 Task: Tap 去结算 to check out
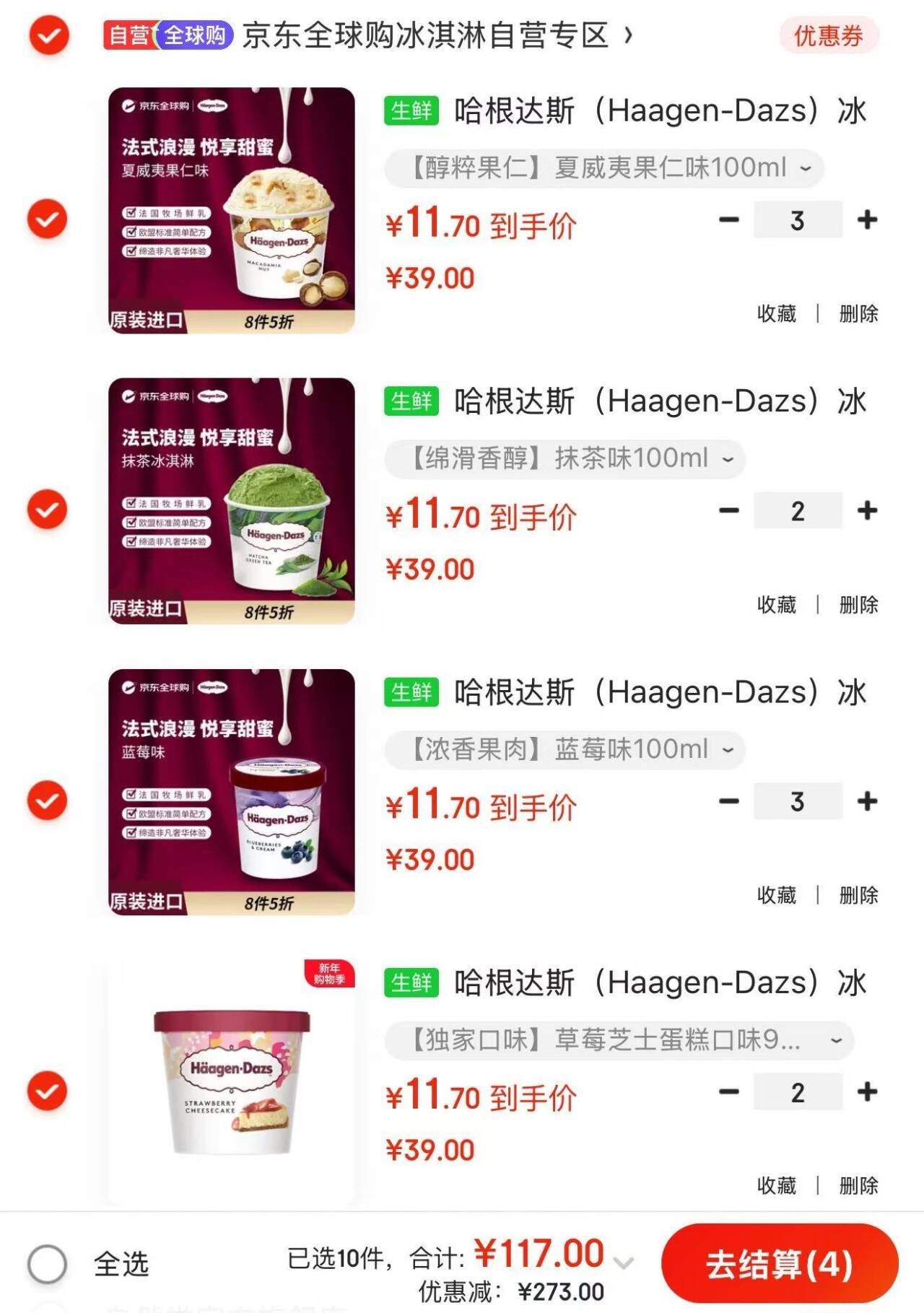click(x=779, y=1264)
